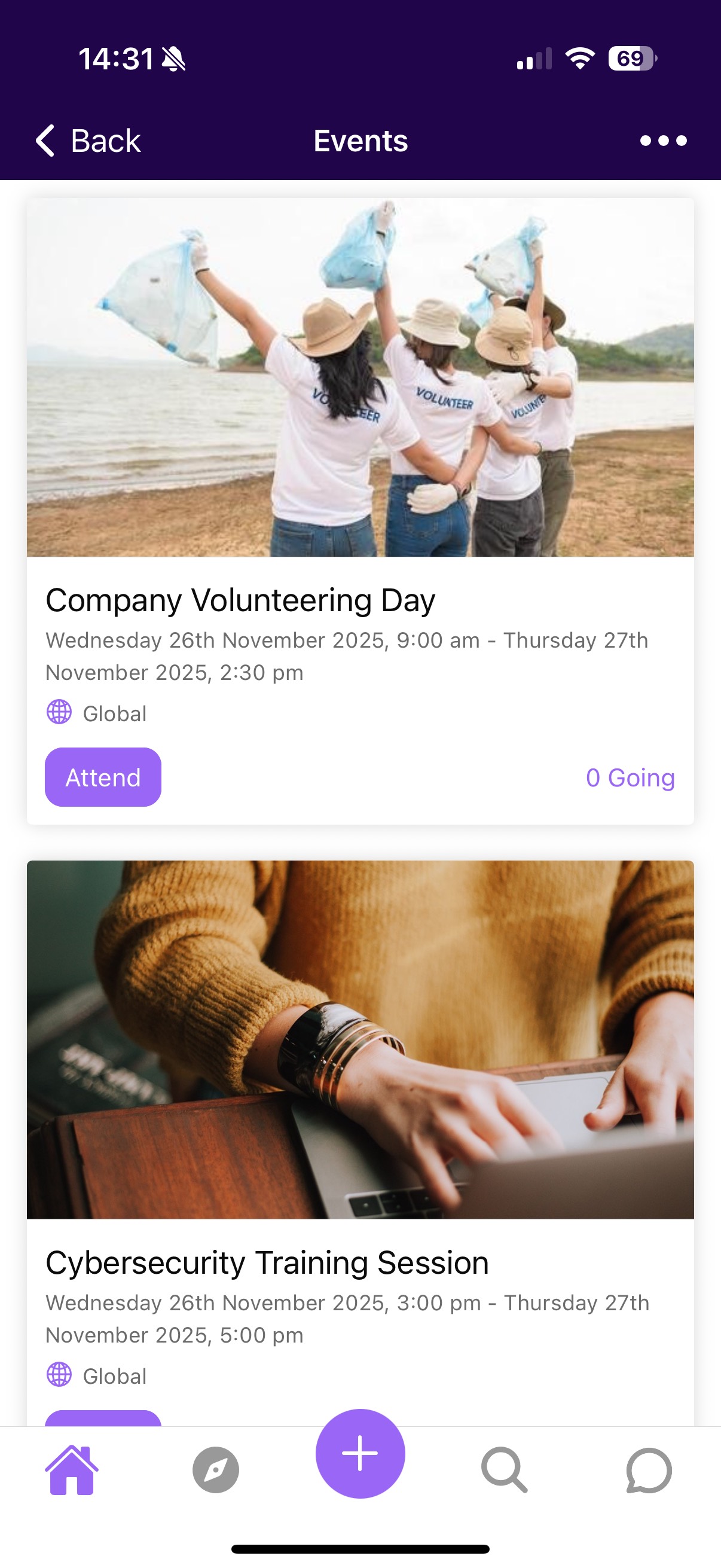Go back from the Events page

tap(88, 141)
